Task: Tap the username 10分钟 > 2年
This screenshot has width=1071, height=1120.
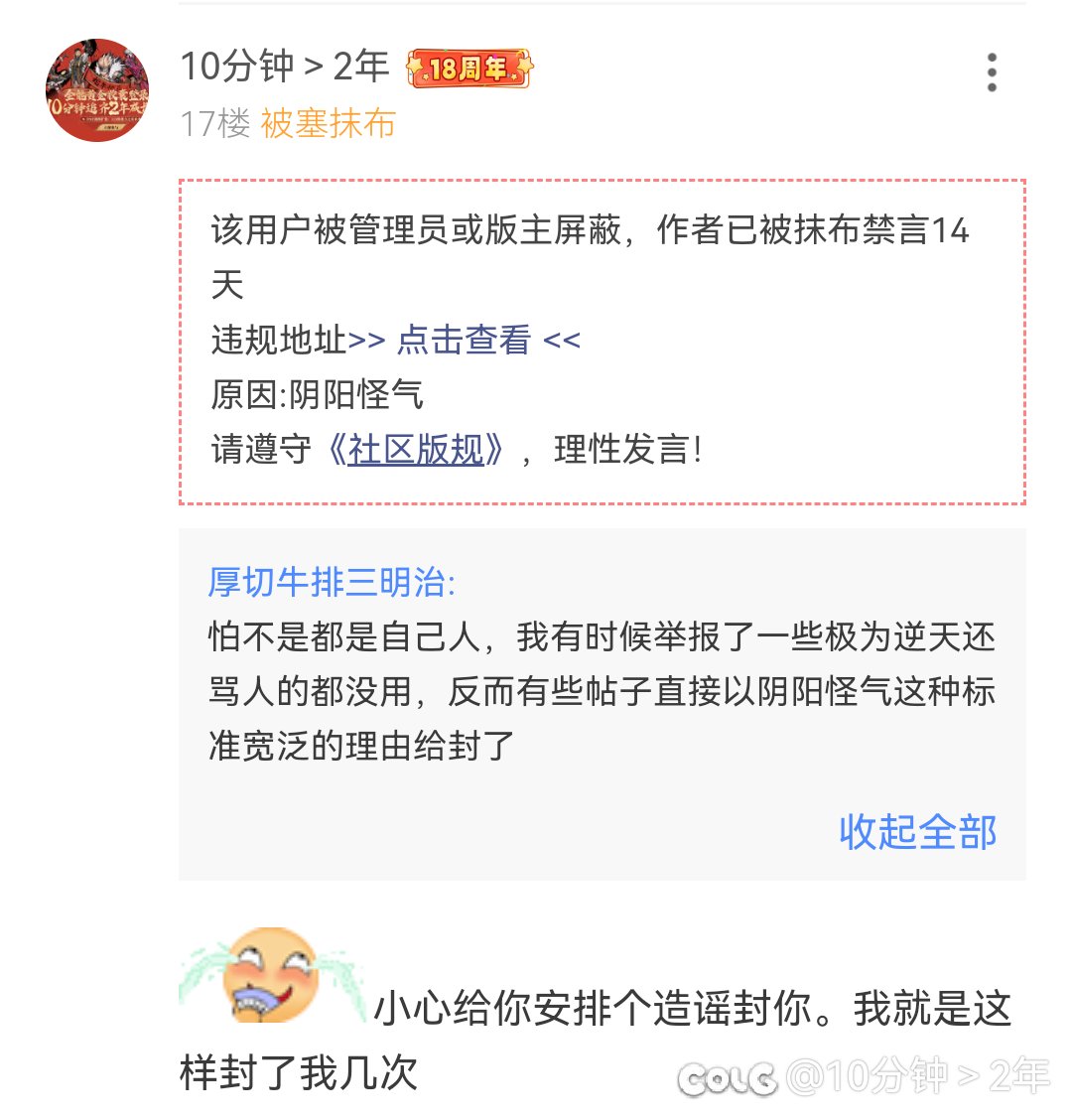Action: 284,68
